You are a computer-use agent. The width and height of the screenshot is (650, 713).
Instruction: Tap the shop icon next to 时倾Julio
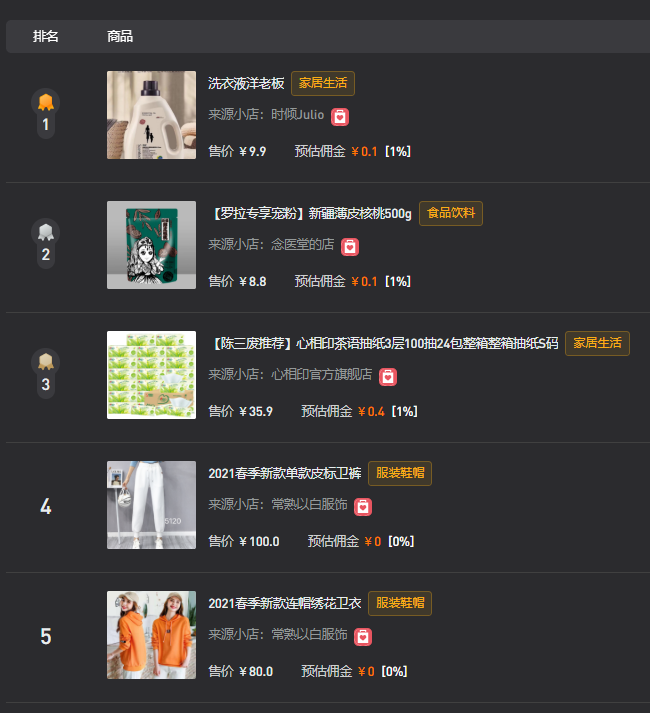pyautogui.click(x=340, y=116)
